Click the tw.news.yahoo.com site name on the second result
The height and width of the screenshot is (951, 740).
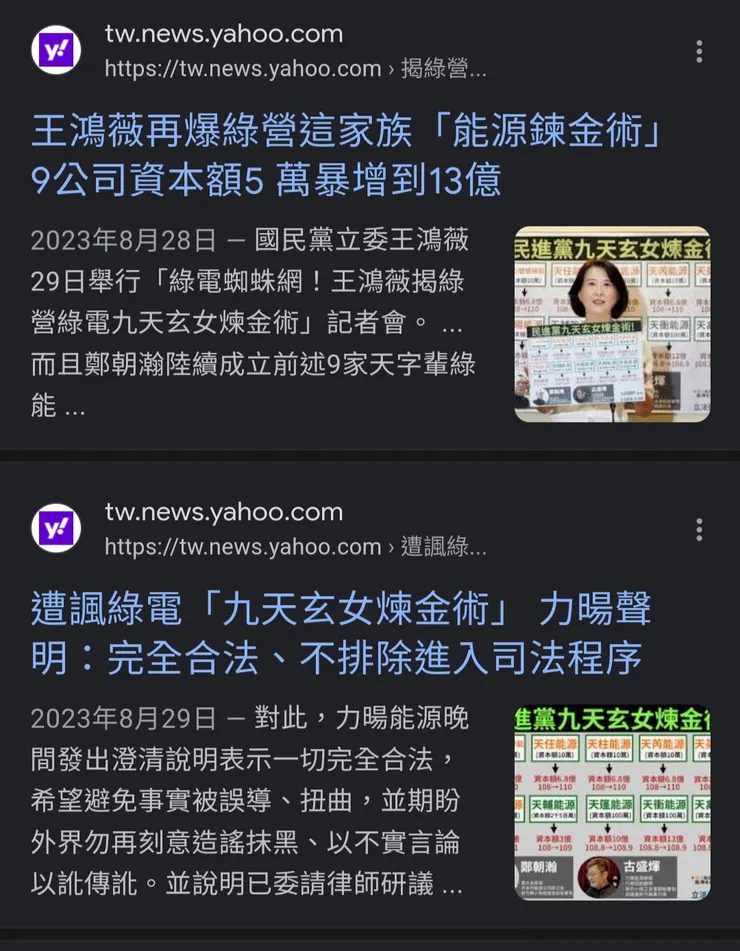click(x=224, y=511)
